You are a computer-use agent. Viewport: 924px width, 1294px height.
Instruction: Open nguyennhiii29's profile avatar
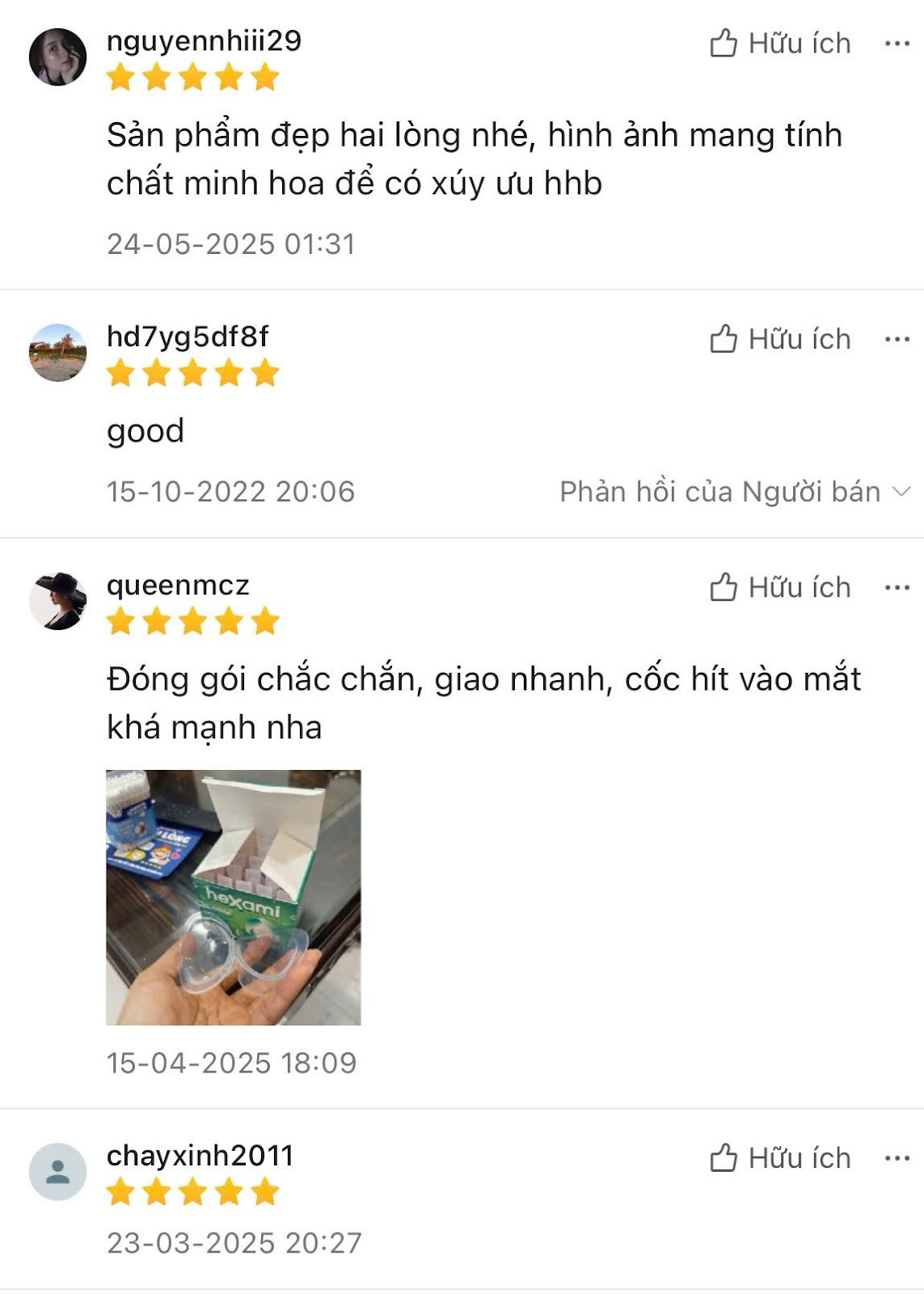[57, 57]
